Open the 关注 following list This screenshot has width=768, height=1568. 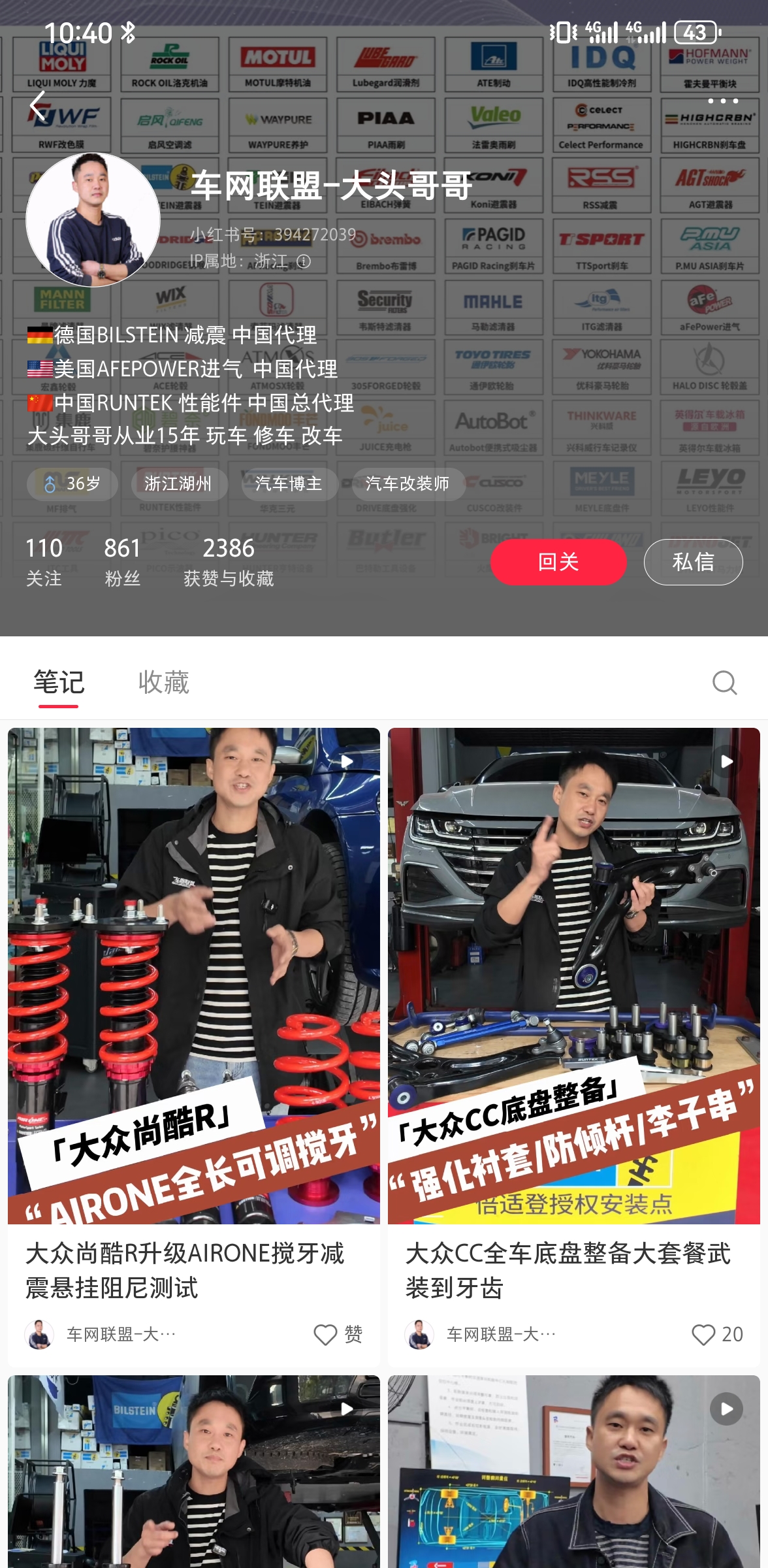pos(44,561)
